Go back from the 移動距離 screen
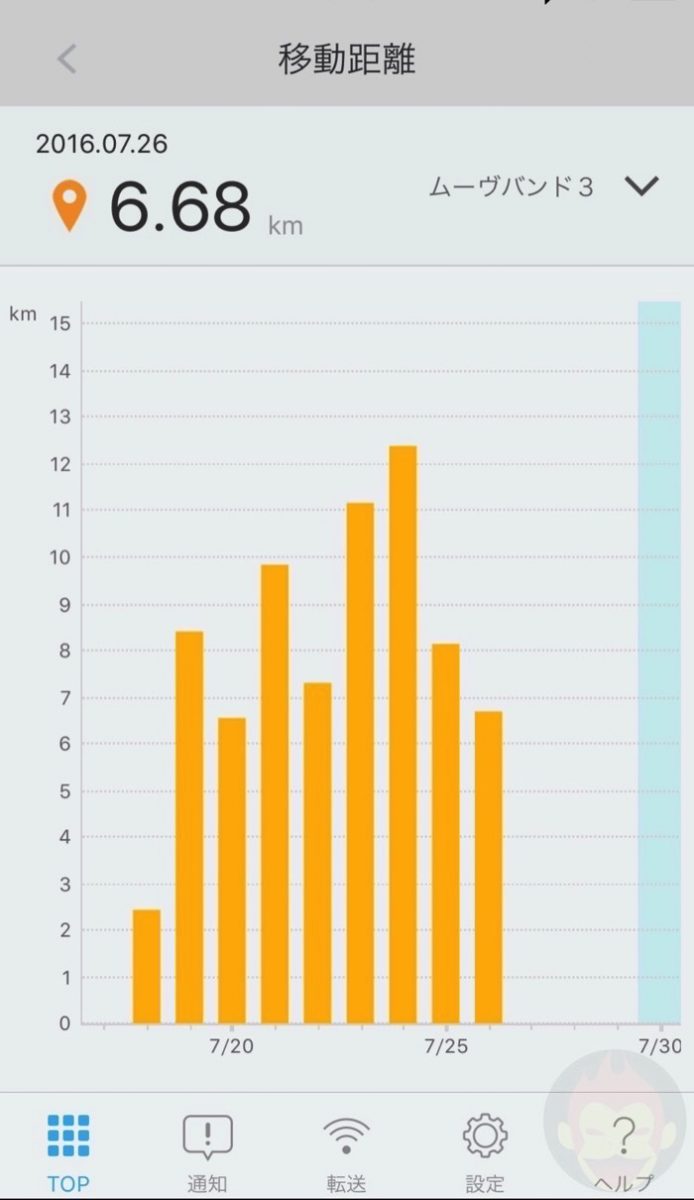Image resolution: width=694 pixels, height=1200 pixels. [67, 60]
